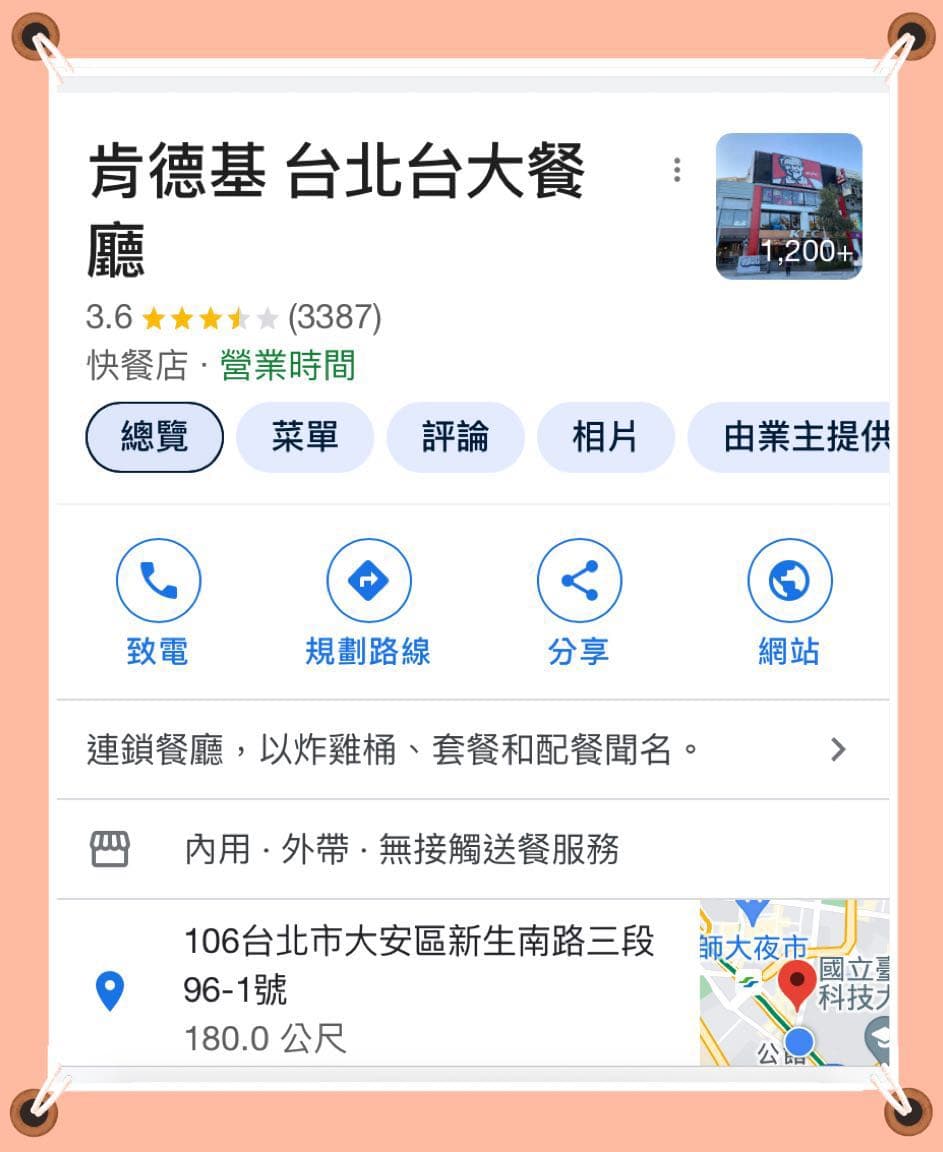Viewport: 943px width, 1152px height.
Task: Open the restaurant photo gallery thumbnail
Action: [x=789, y=206]
